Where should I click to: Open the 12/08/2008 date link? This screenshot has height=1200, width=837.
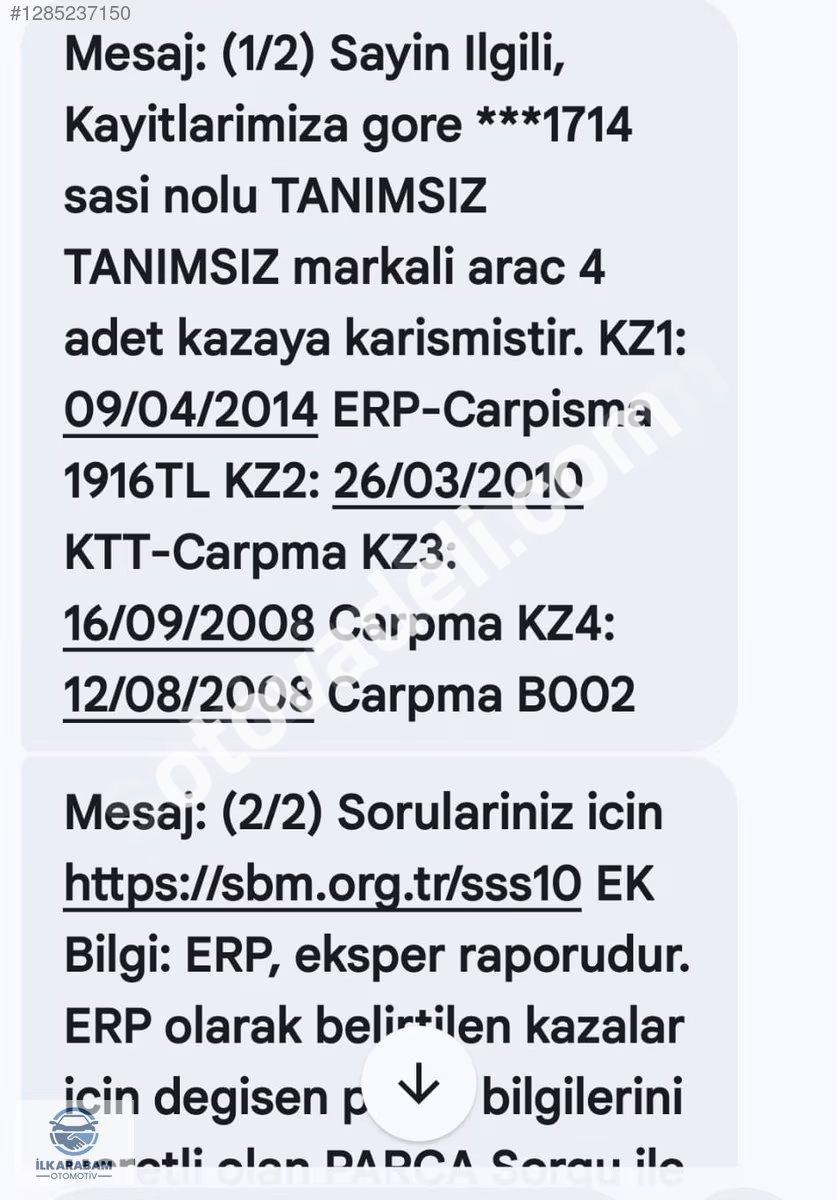click(x=190, y=694)
